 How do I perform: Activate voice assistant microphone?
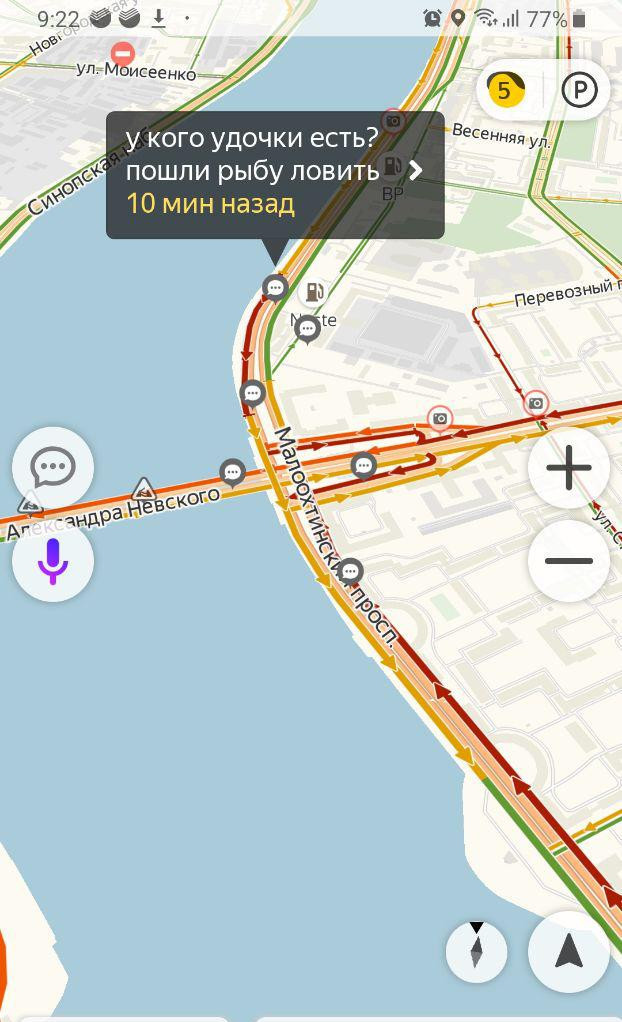click(53, 561)
